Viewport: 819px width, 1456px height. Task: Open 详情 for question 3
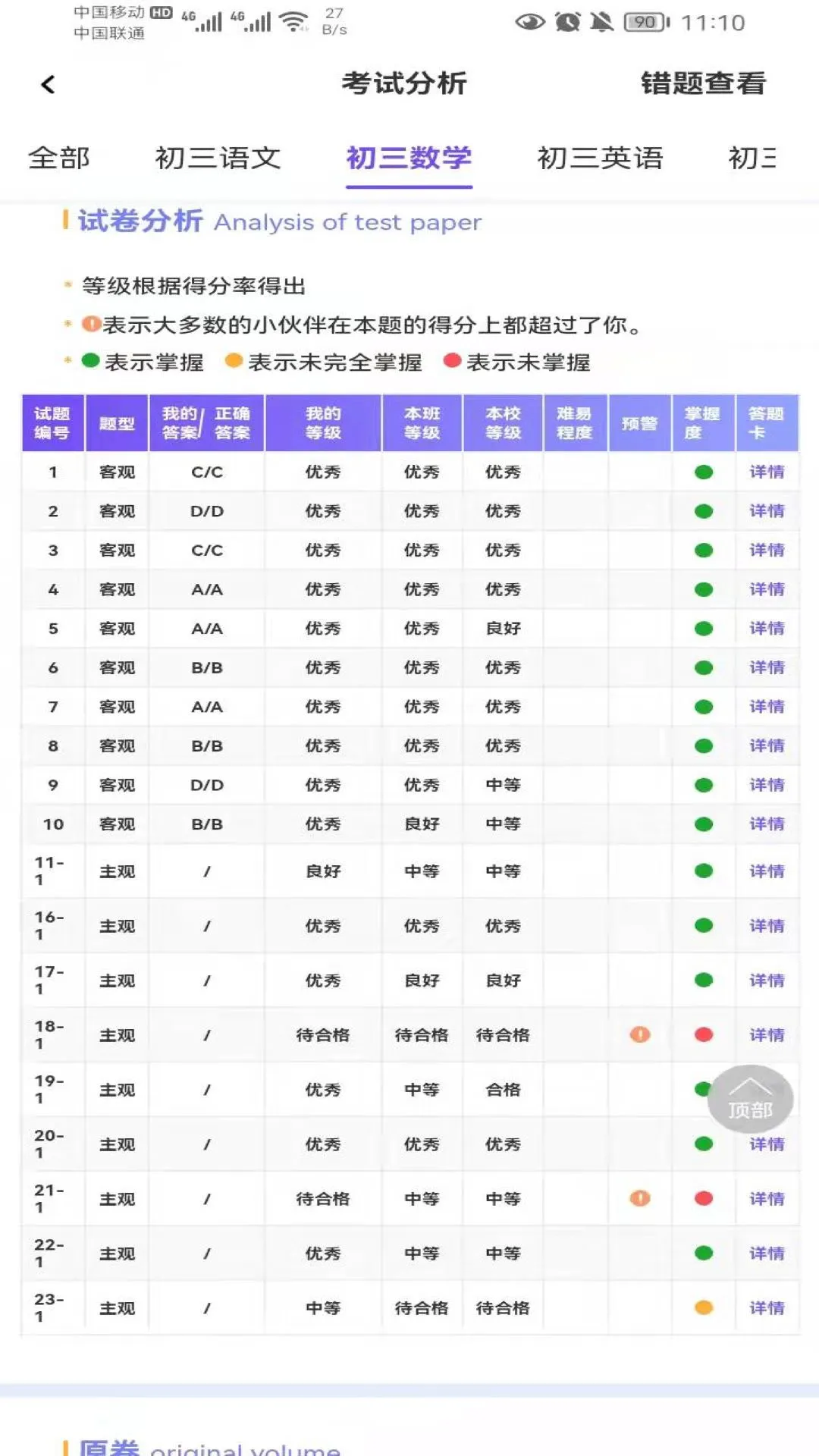tap(767, 551)
